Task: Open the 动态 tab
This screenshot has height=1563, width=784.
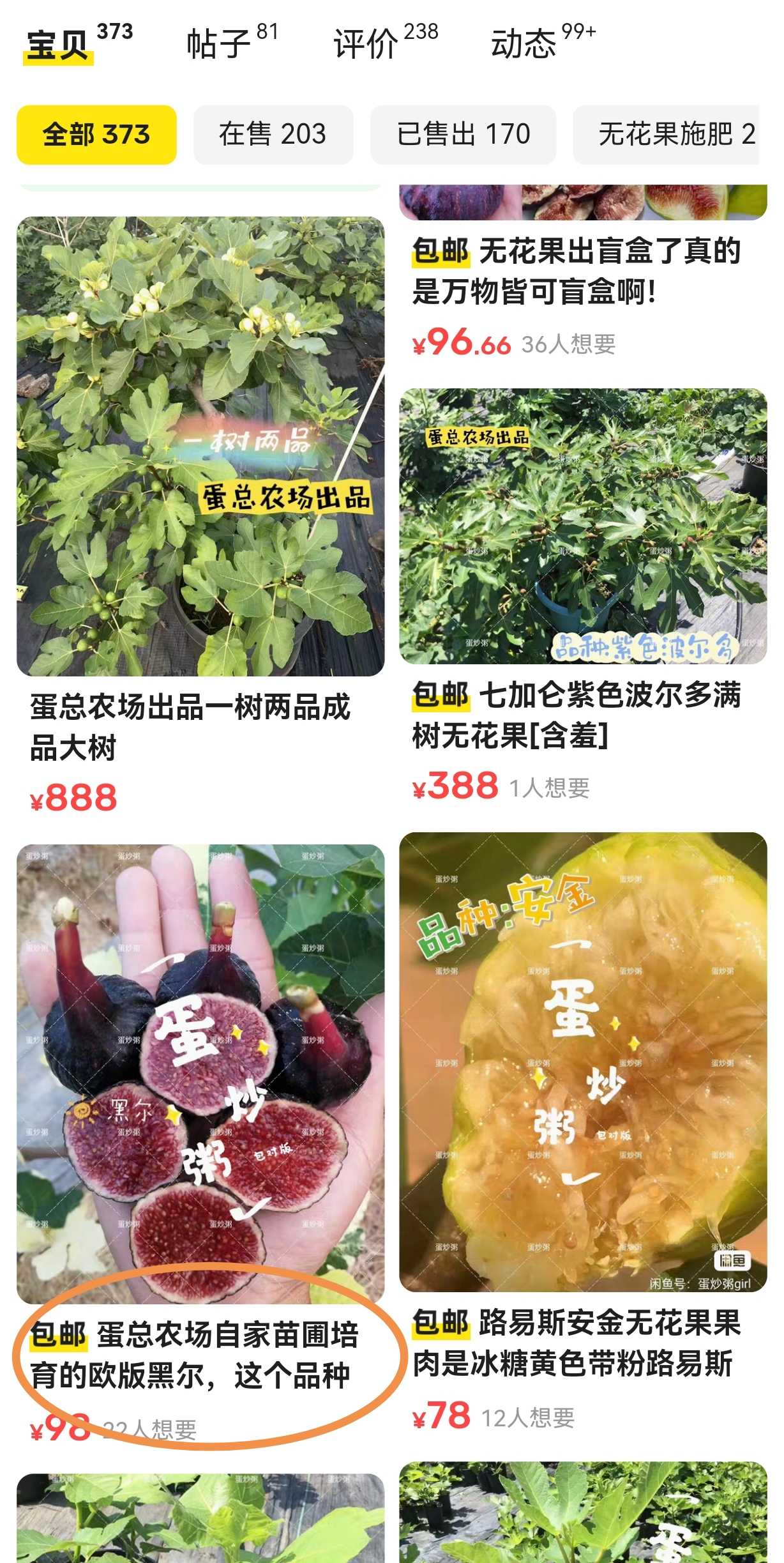Action: click(543, 43)
